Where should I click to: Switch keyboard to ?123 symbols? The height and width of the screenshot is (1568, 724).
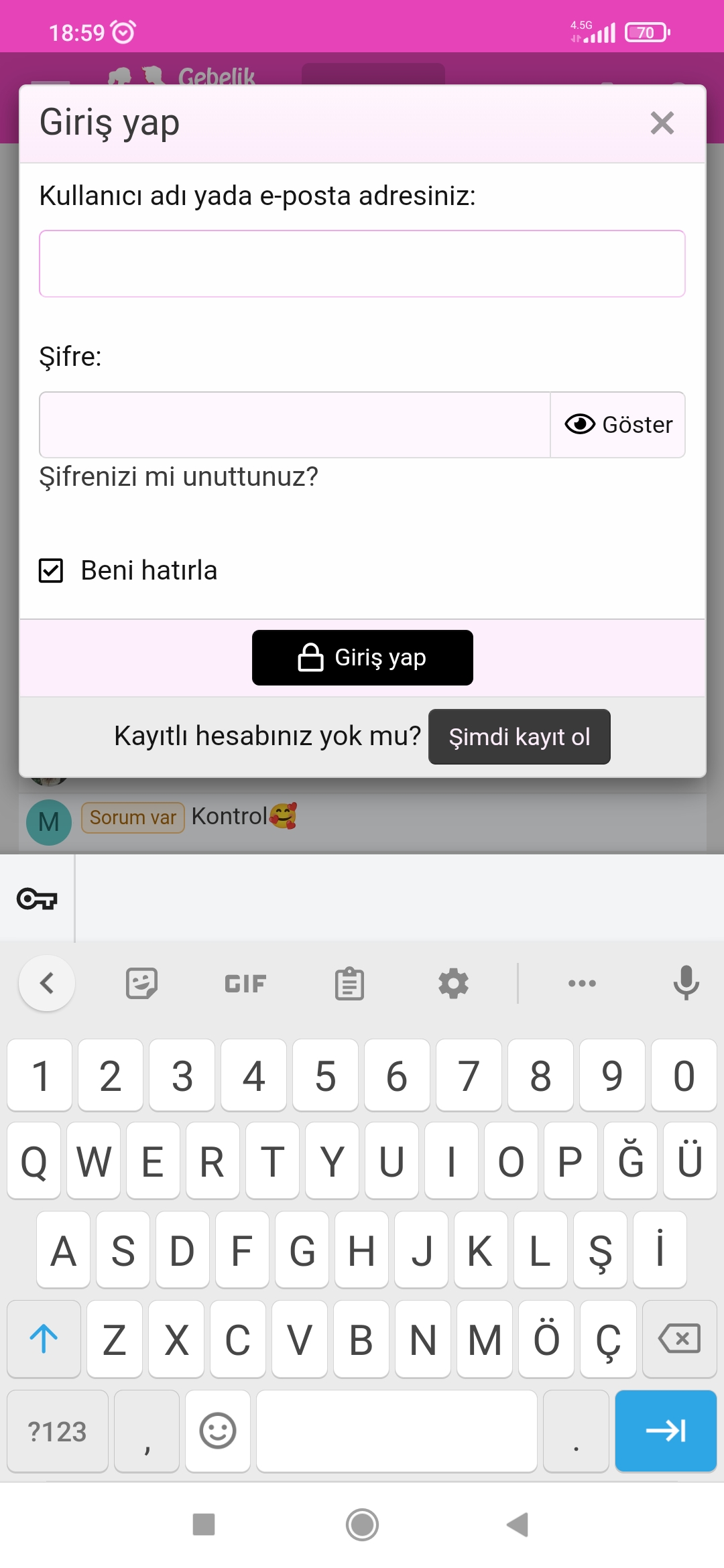coord(58,1431)
